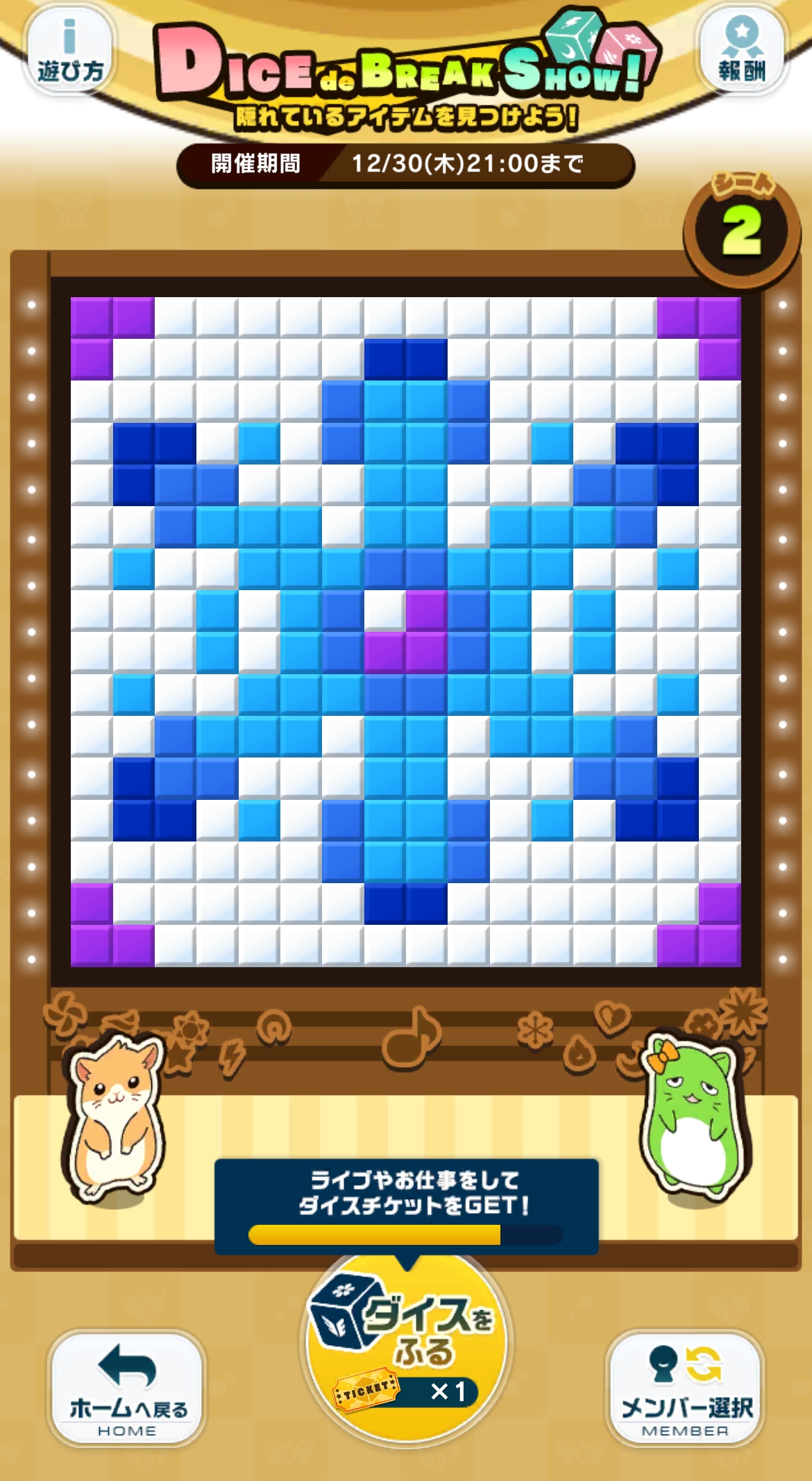Open the 遊び方 how-to-play info
This screenshot has height=1481, width=812.
pyautogui.click(x=69, y=50)
